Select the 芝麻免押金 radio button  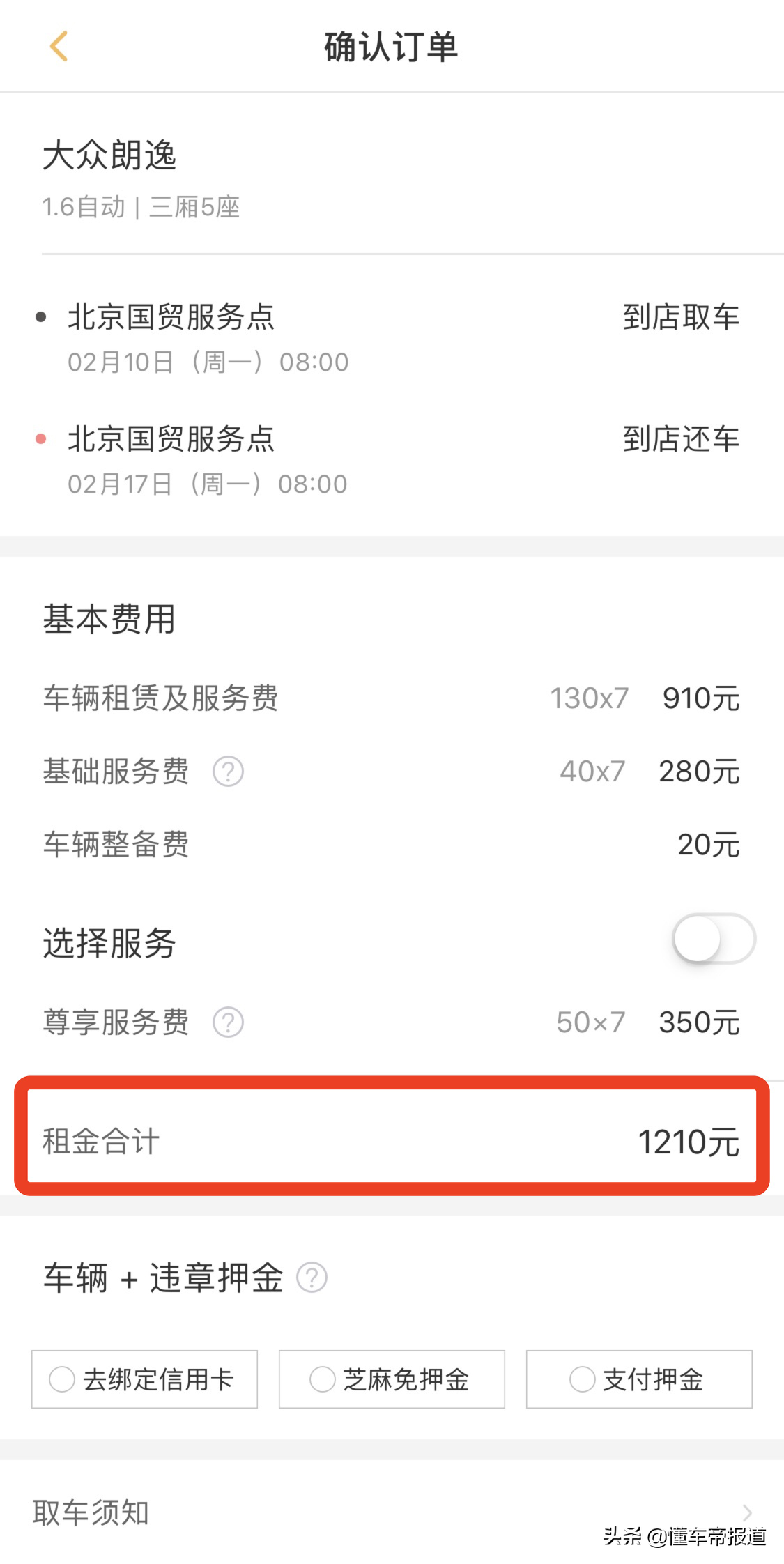click(391, 1379)
